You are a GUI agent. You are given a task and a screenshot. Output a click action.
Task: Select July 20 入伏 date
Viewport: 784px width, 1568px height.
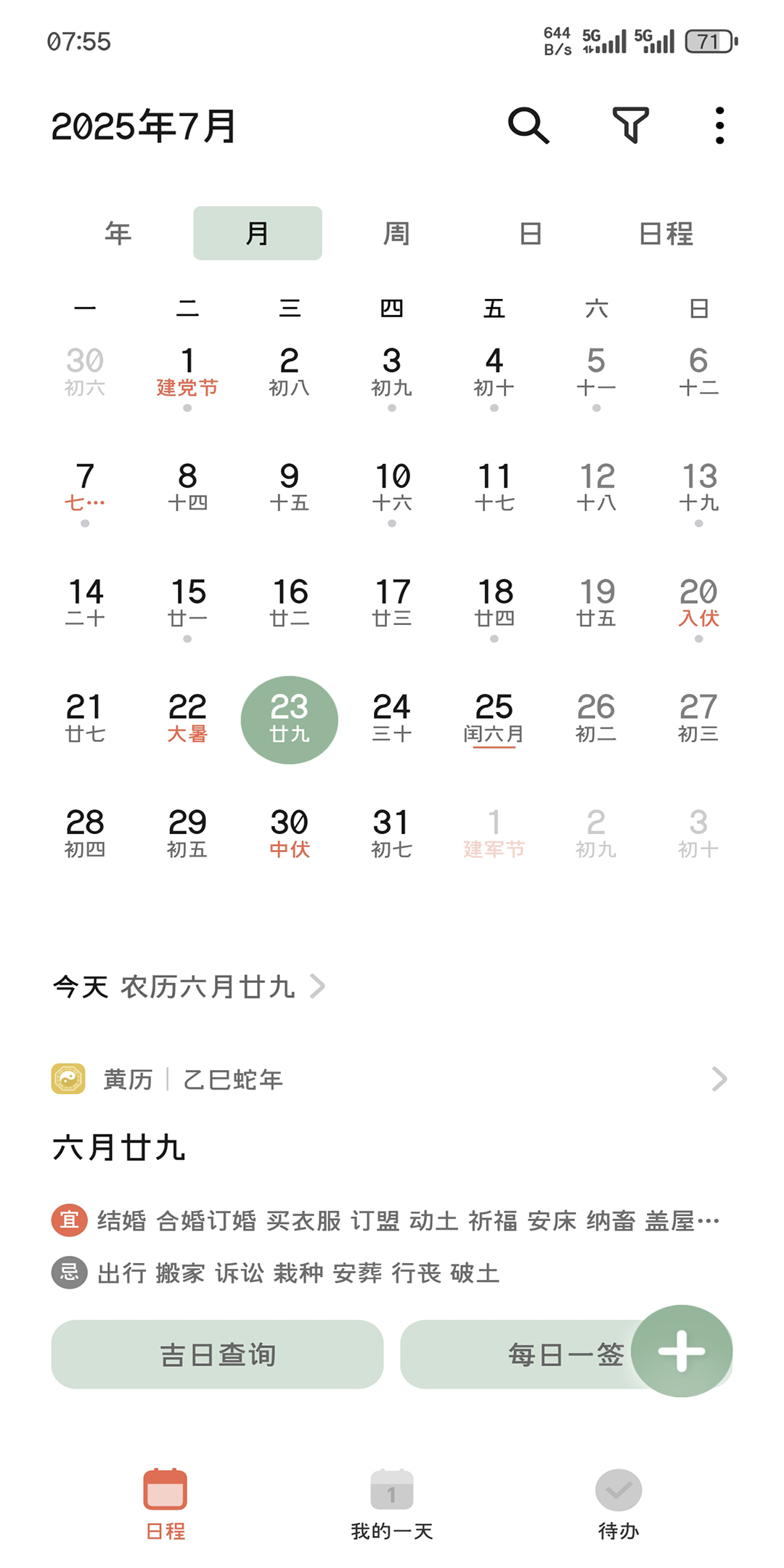tap(698, 603)
